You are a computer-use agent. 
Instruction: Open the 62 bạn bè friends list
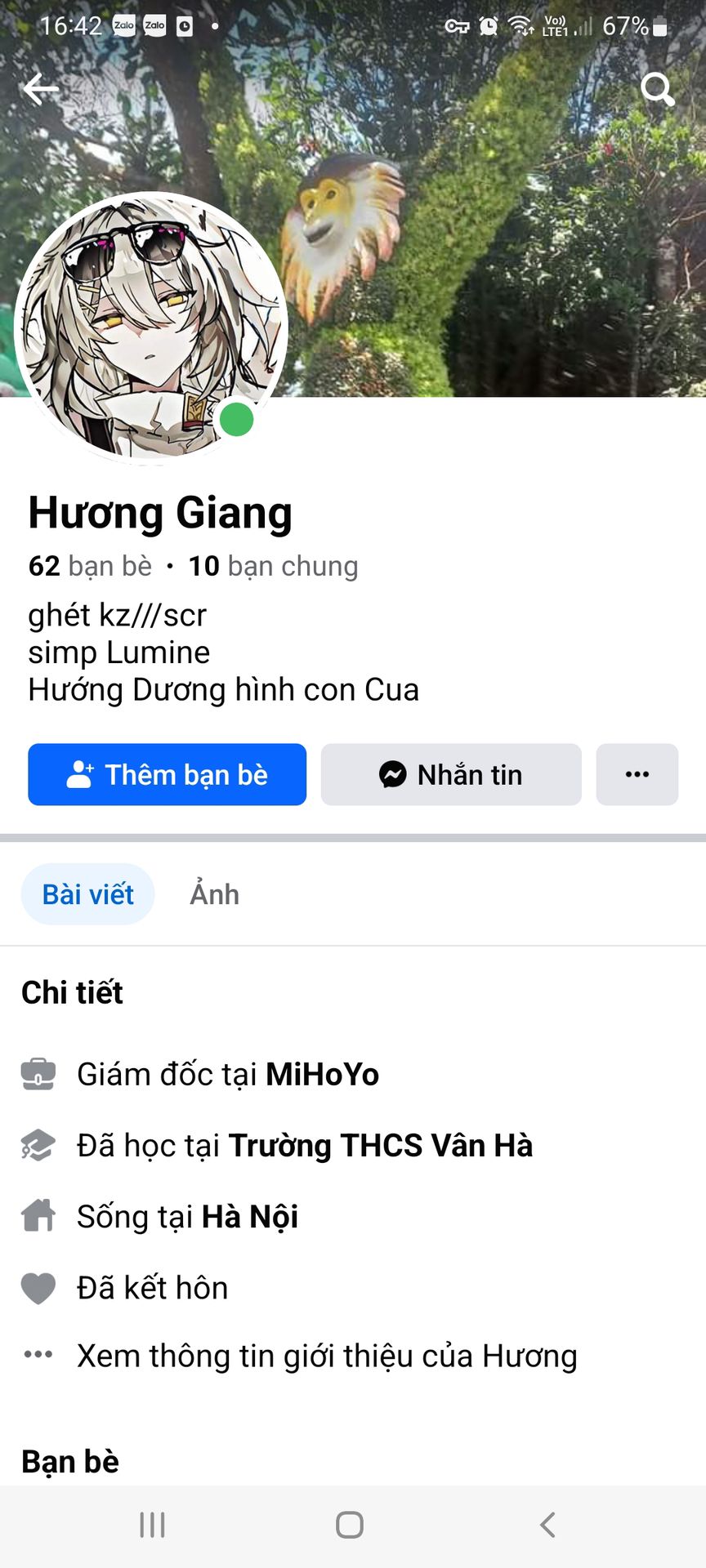coord(90,566)
